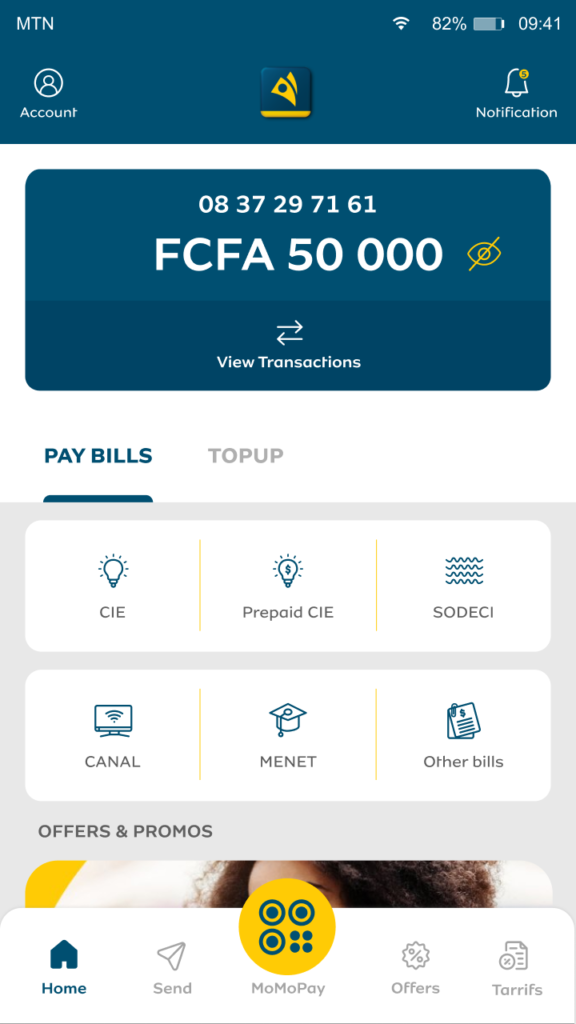The height and width of the screenshot is (1024, 576).
Task: Pay the CANAL TV bill
Action: (112, 735)
